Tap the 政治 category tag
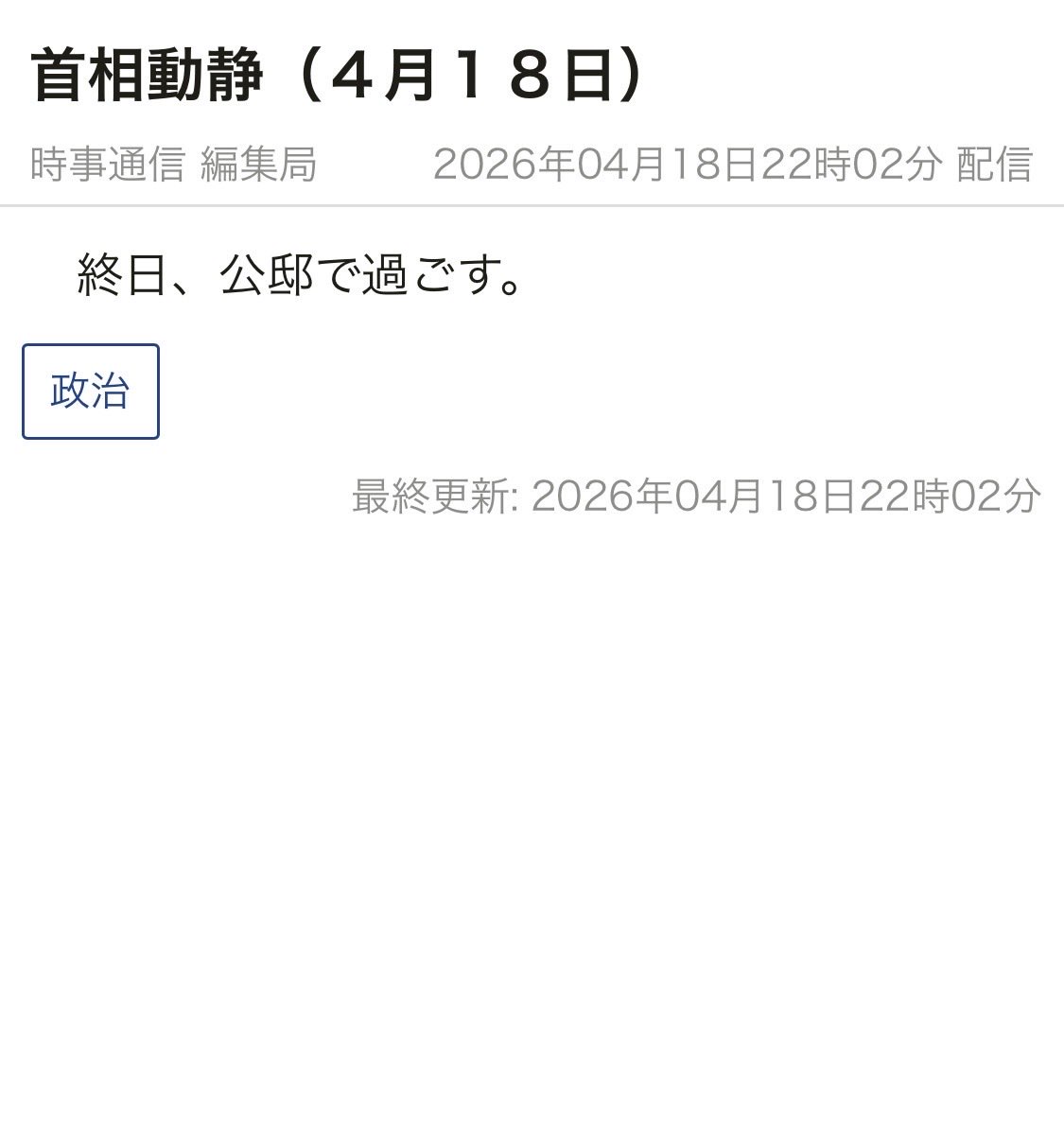Viewport: 1064px width, 1133px height. tap(91, 392)
